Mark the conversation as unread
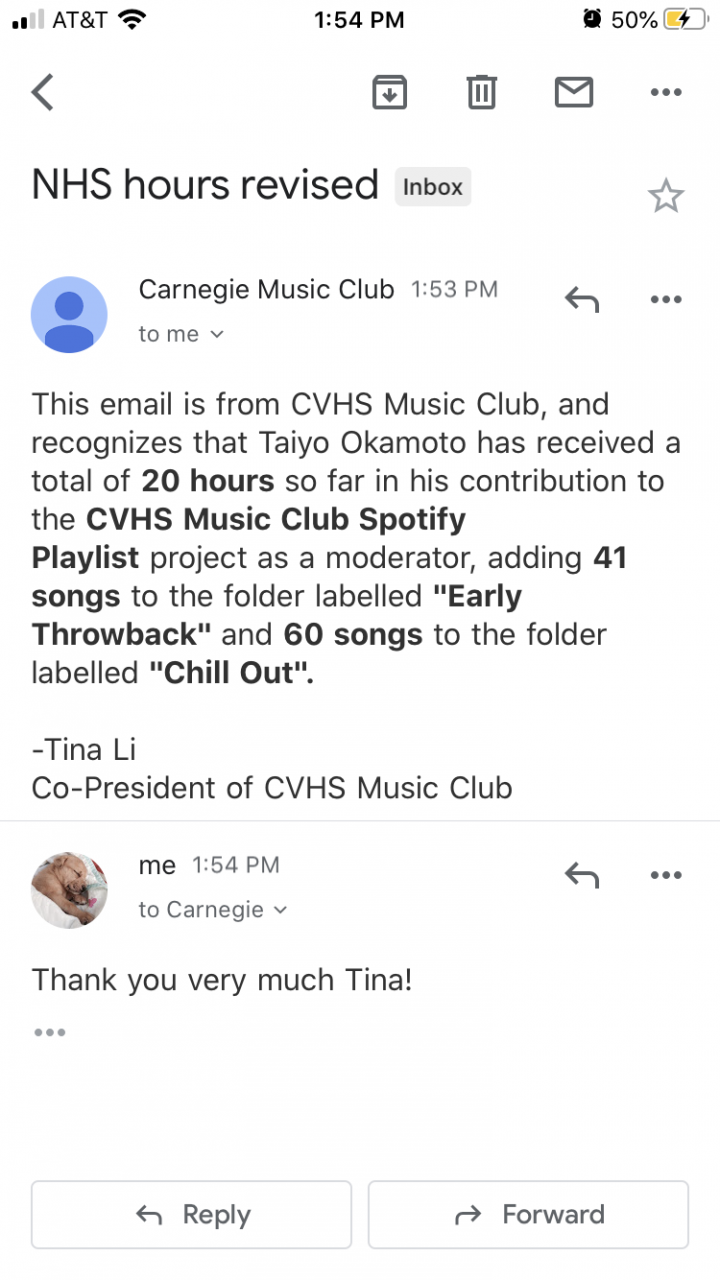The width and height of the screenshot is (720, 1280). tap(573, 93)
